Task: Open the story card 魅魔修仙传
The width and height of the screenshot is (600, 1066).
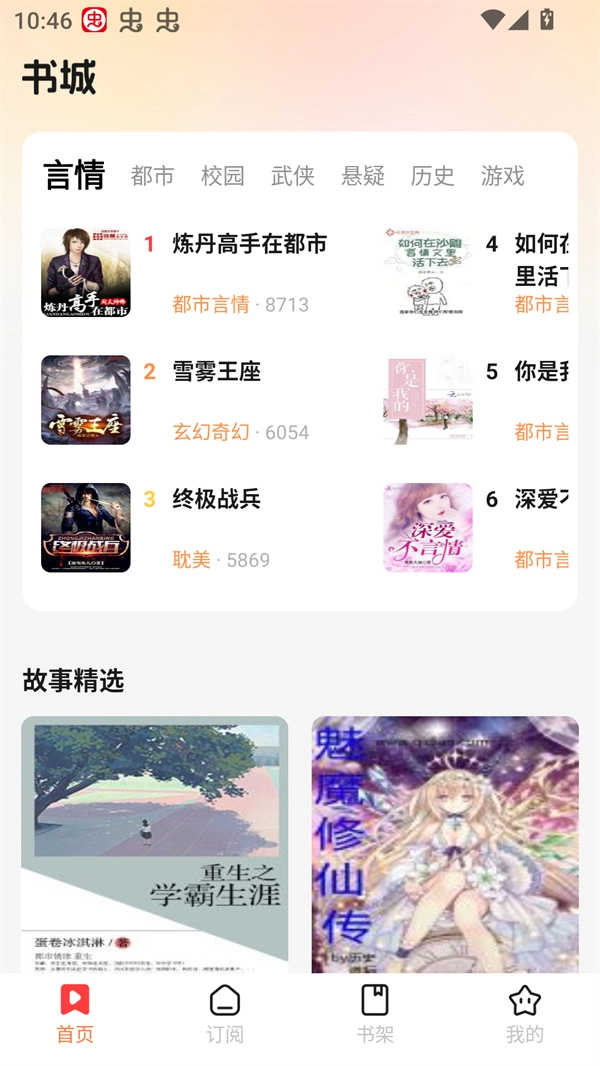Action: coord(445,845)
